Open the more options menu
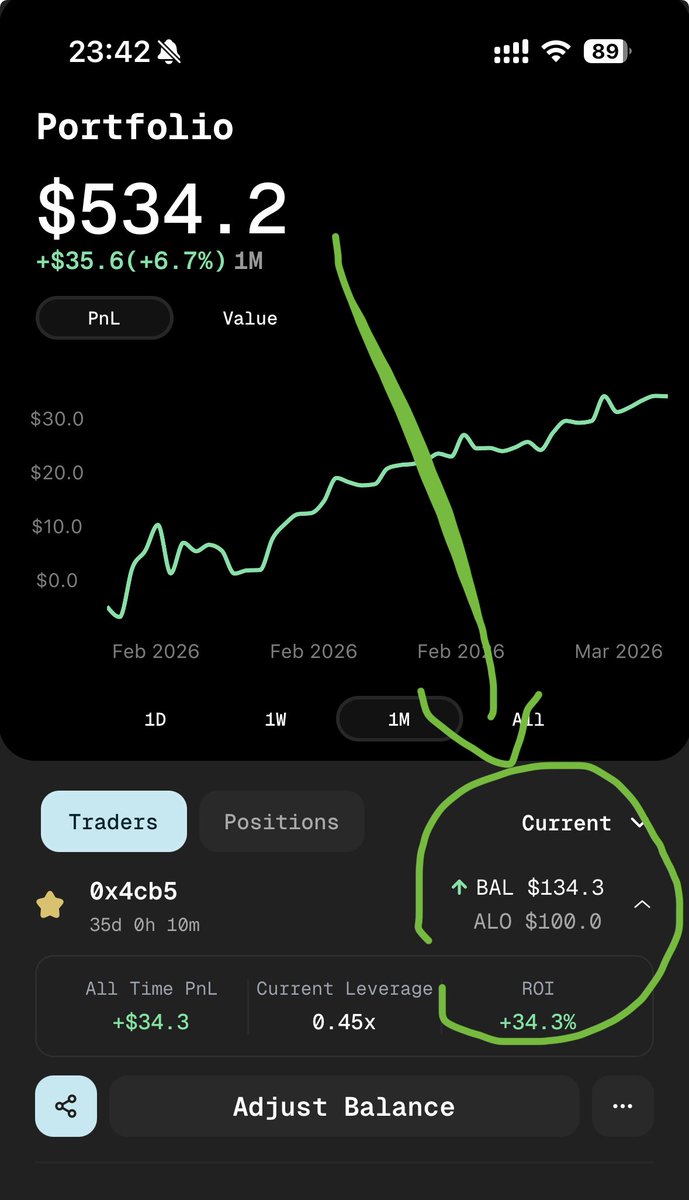689x1200 pixels. click(623, 1107)
